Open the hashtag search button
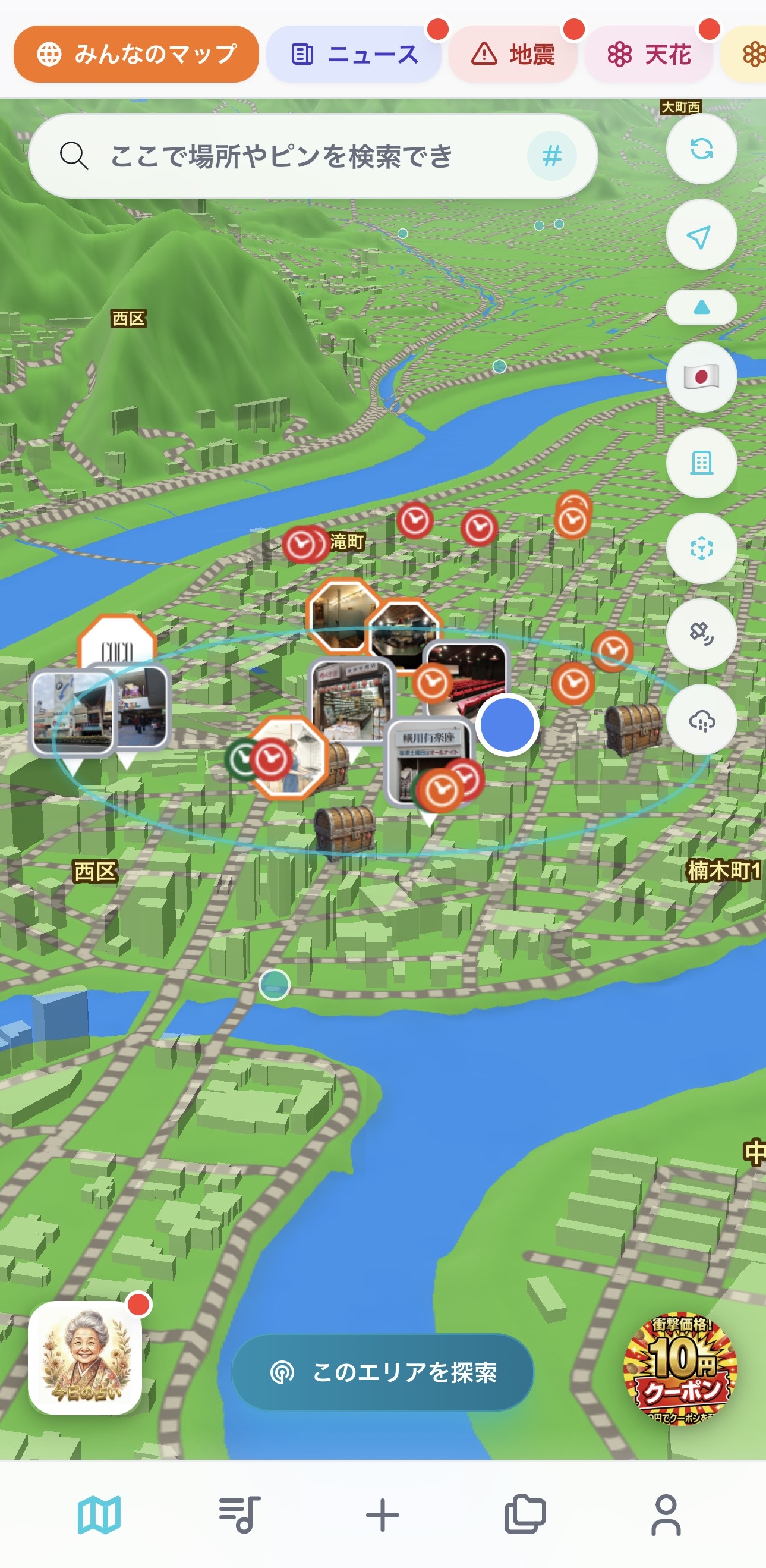The width and height of the screenshot is (766, 1568). click(551, 156)
